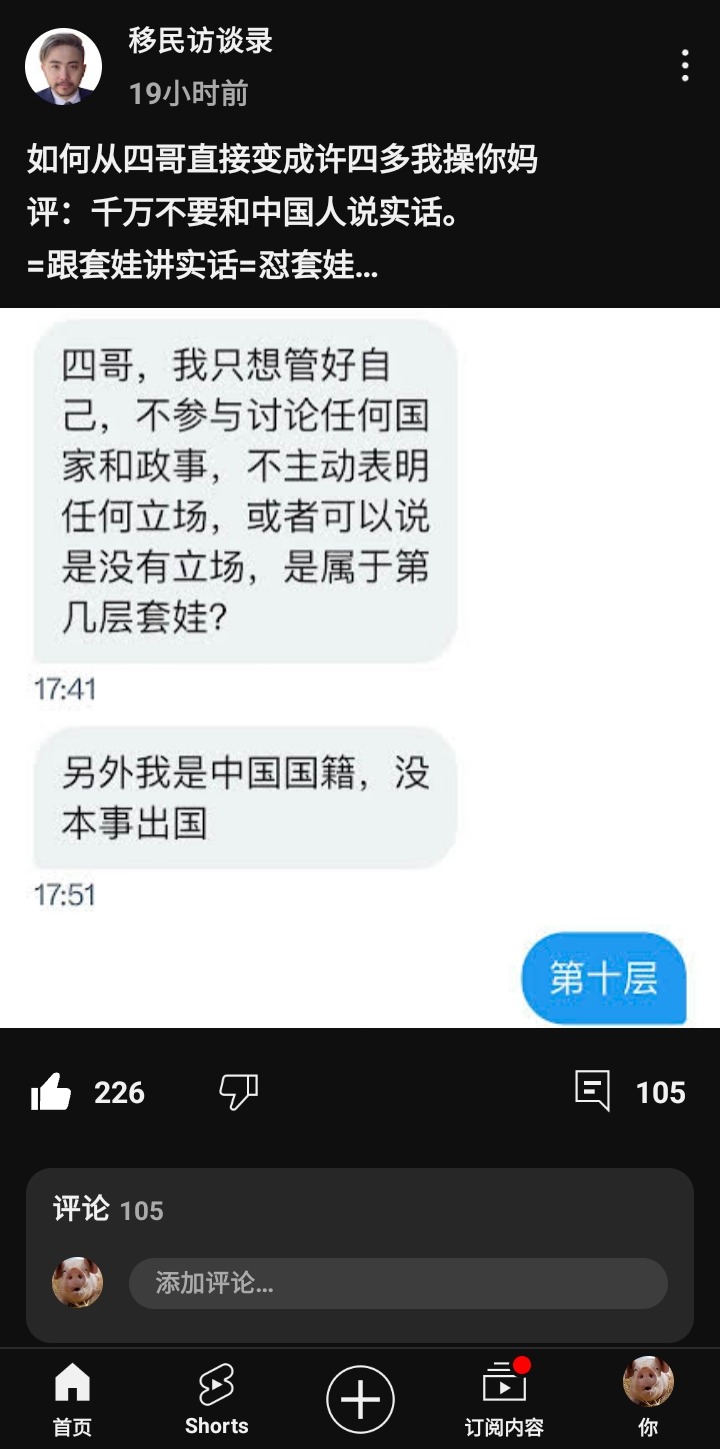This screenshot has width=720, height=1449.
Task: Tap the plus create button
Action: tap(360, 1399)
